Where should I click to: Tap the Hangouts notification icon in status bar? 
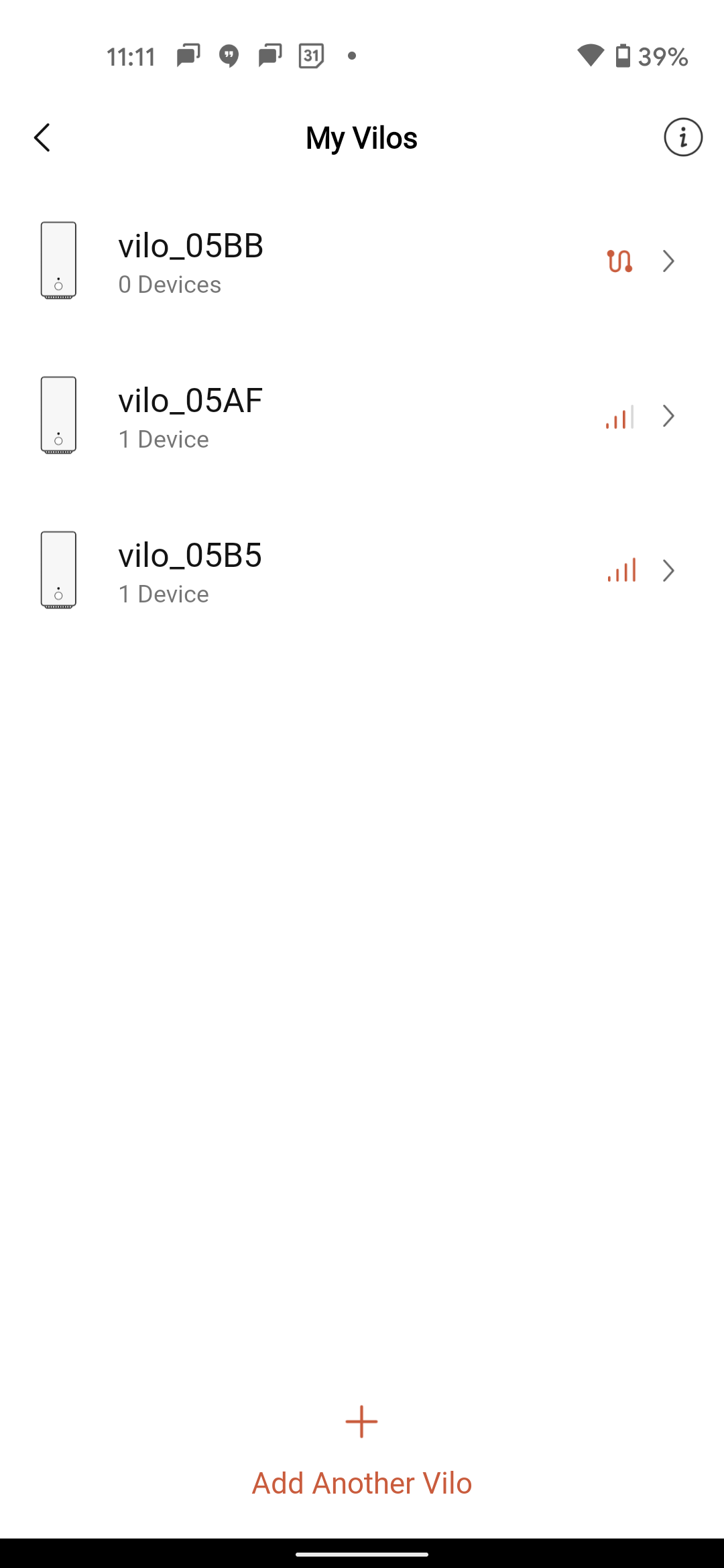point(228,56)
